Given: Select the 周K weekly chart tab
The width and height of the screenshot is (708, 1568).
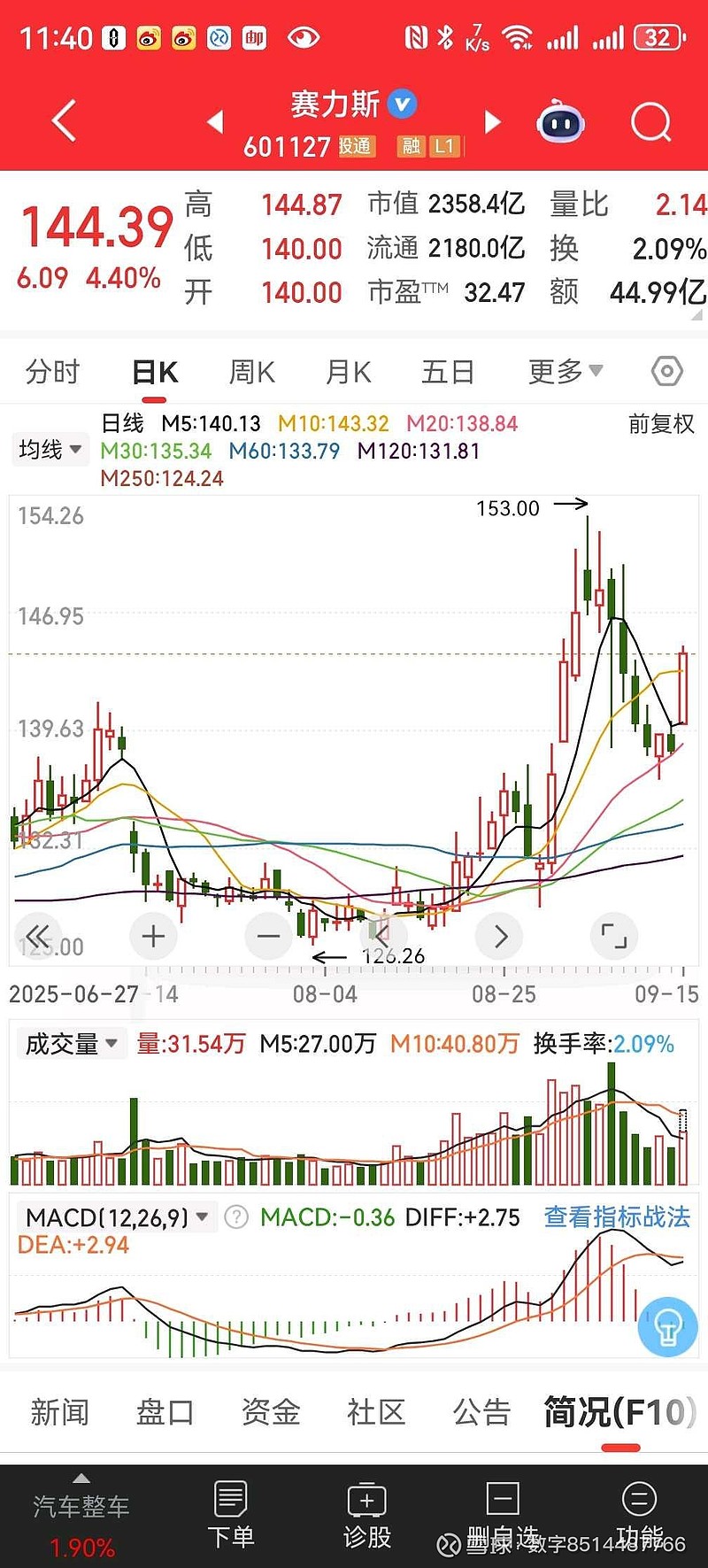Looking at the screenshot, I should (251, 372).
